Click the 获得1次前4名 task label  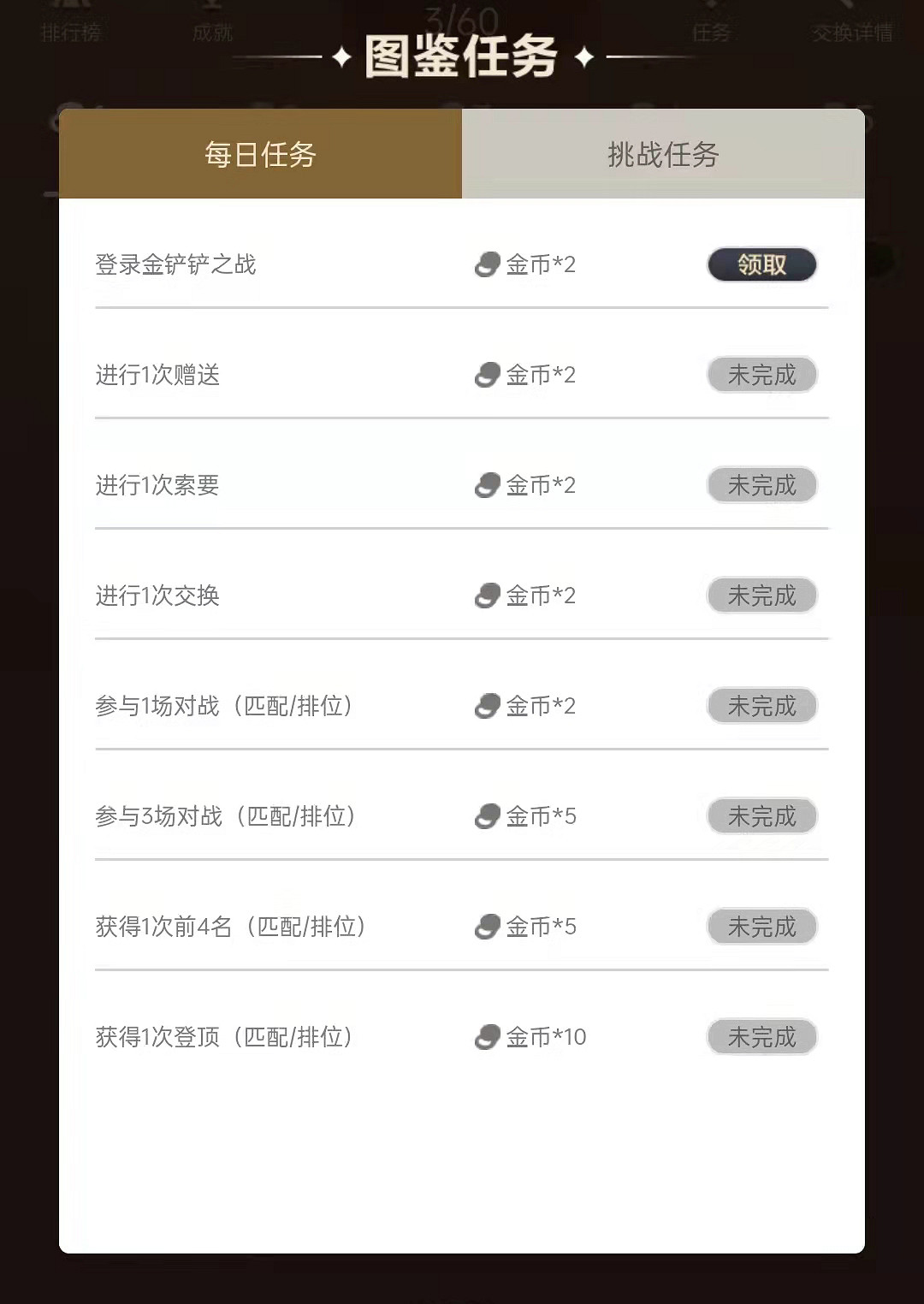point(233,926)
